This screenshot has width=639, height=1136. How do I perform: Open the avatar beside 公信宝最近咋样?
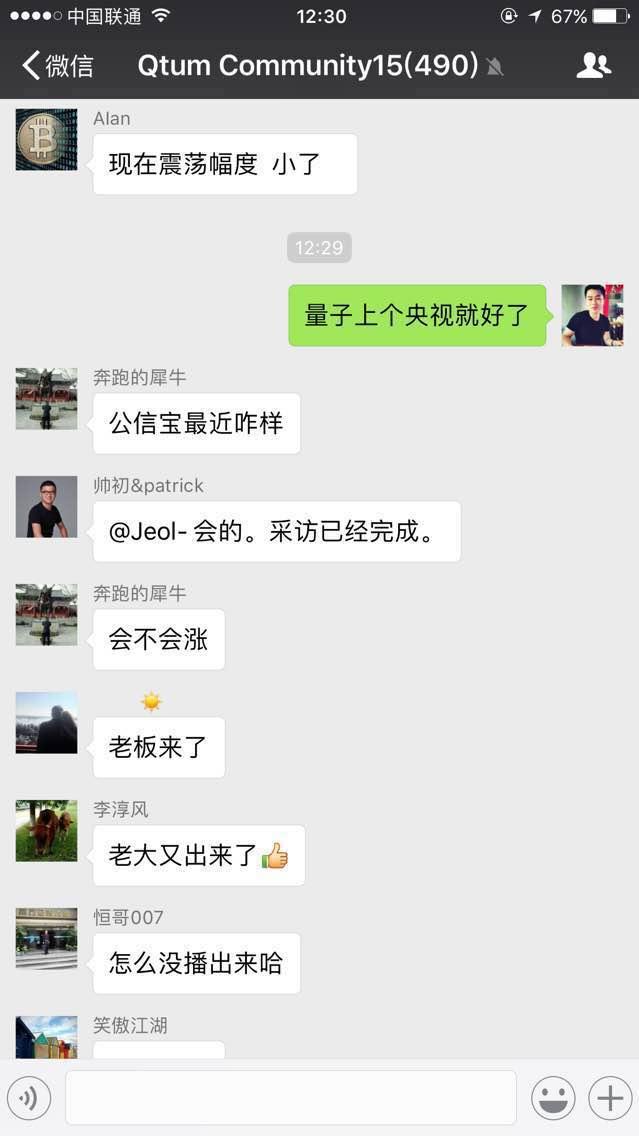(46, 398)
